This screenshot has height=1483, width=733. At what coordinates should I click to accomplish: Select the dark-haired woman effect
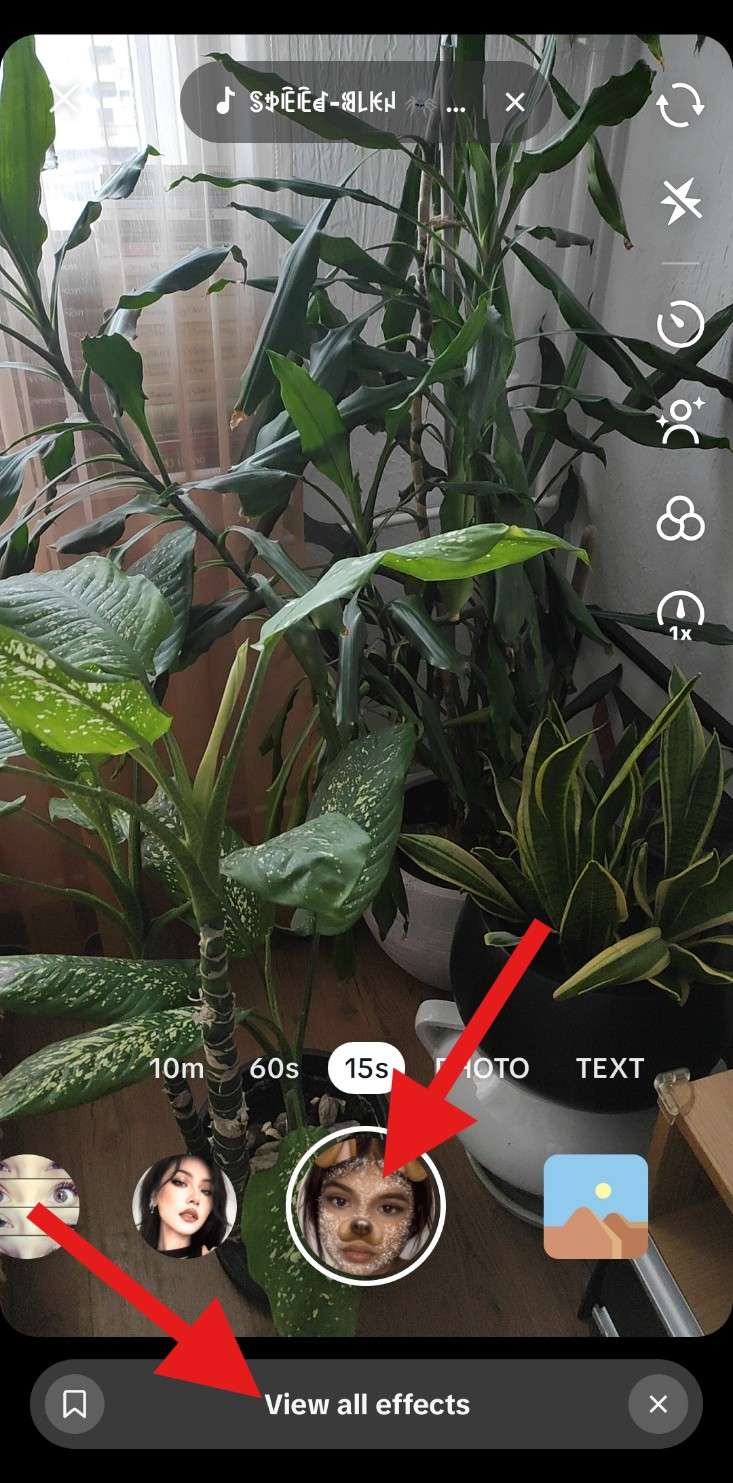tap(184, 1206)
